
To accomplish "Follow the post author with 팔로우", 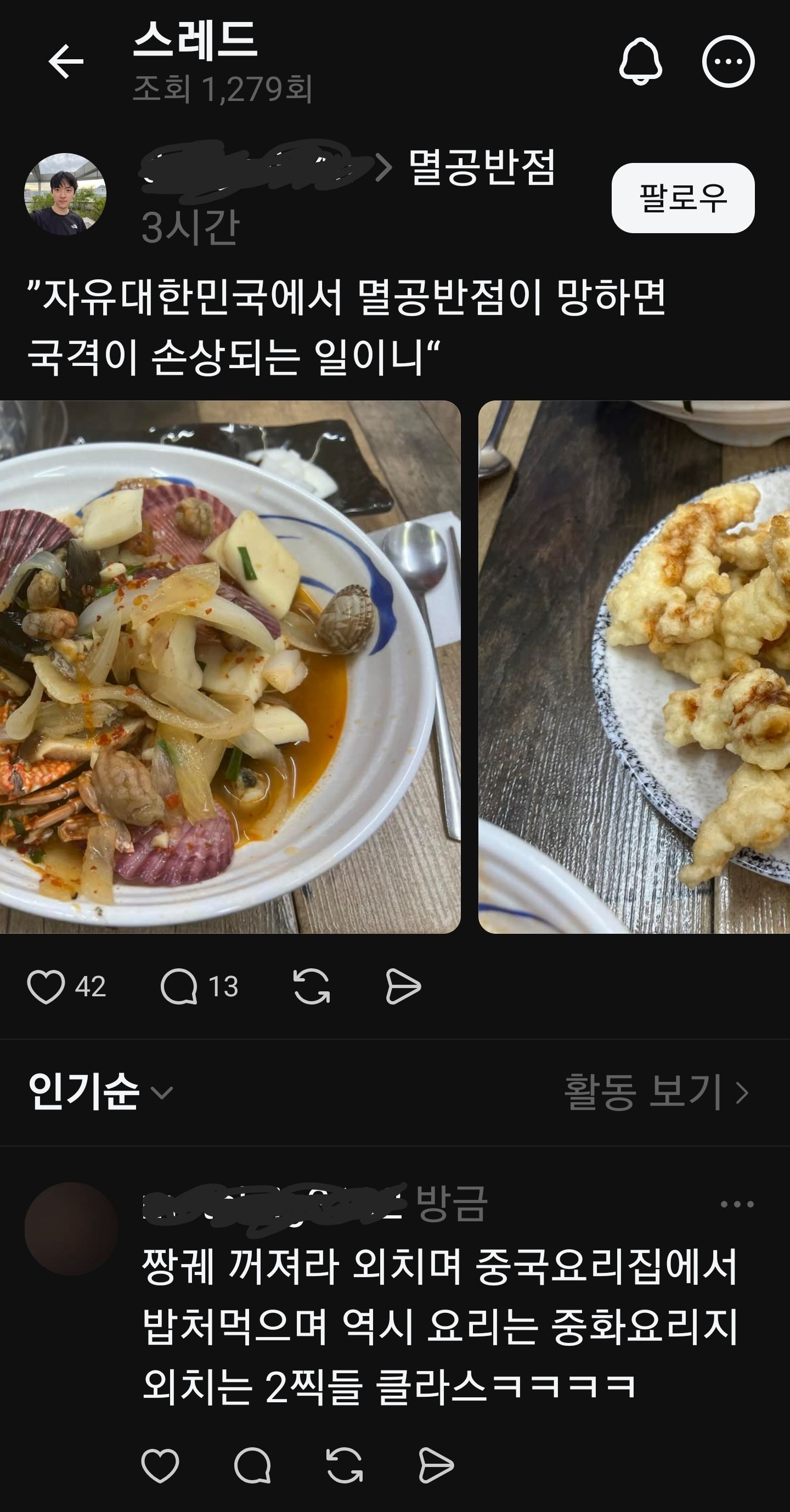I will click(x=682, y=198).
